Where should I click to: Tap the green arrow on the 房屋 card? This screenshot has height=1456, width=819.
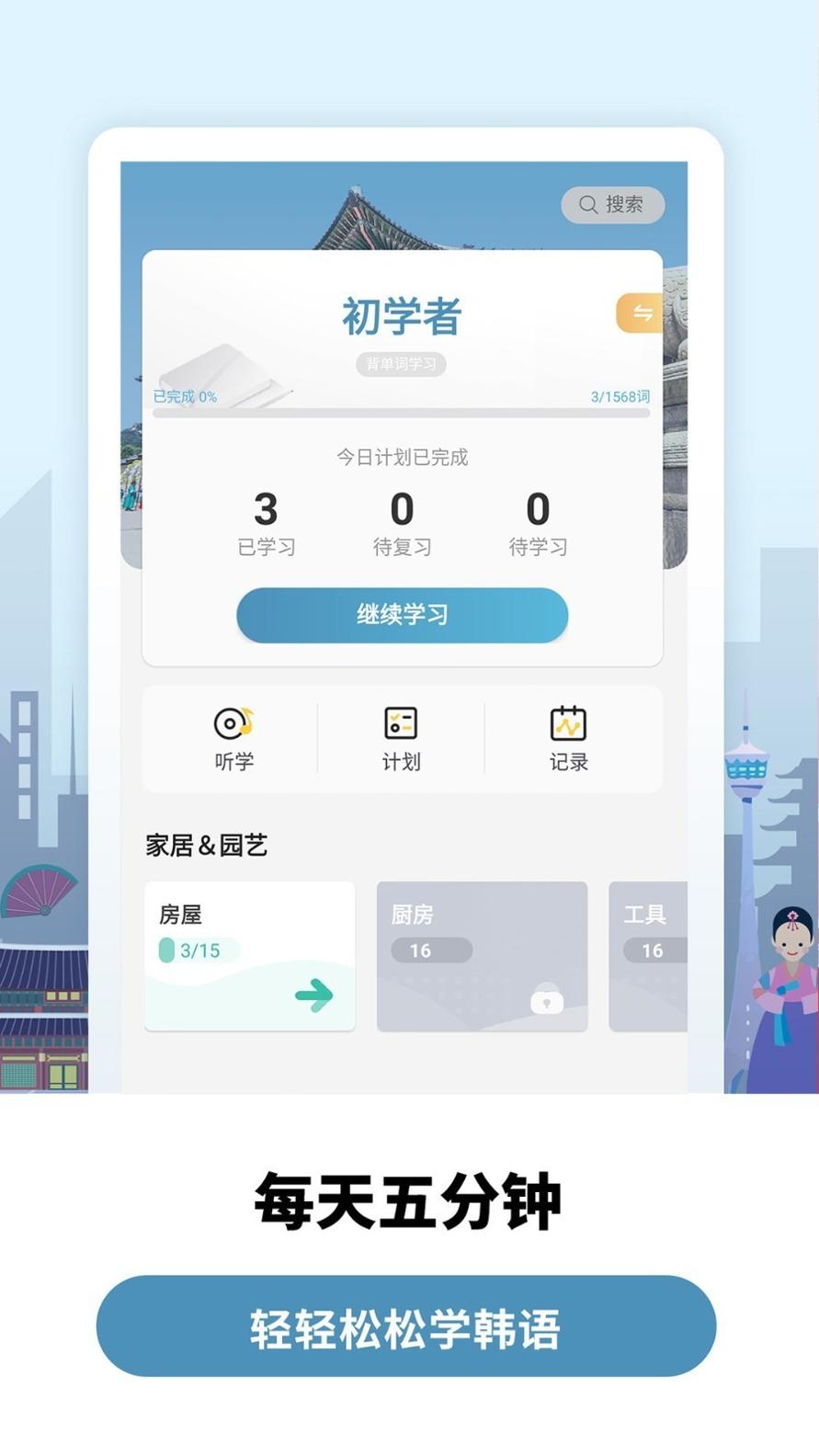pyautogui.click(x=313, y=995)
